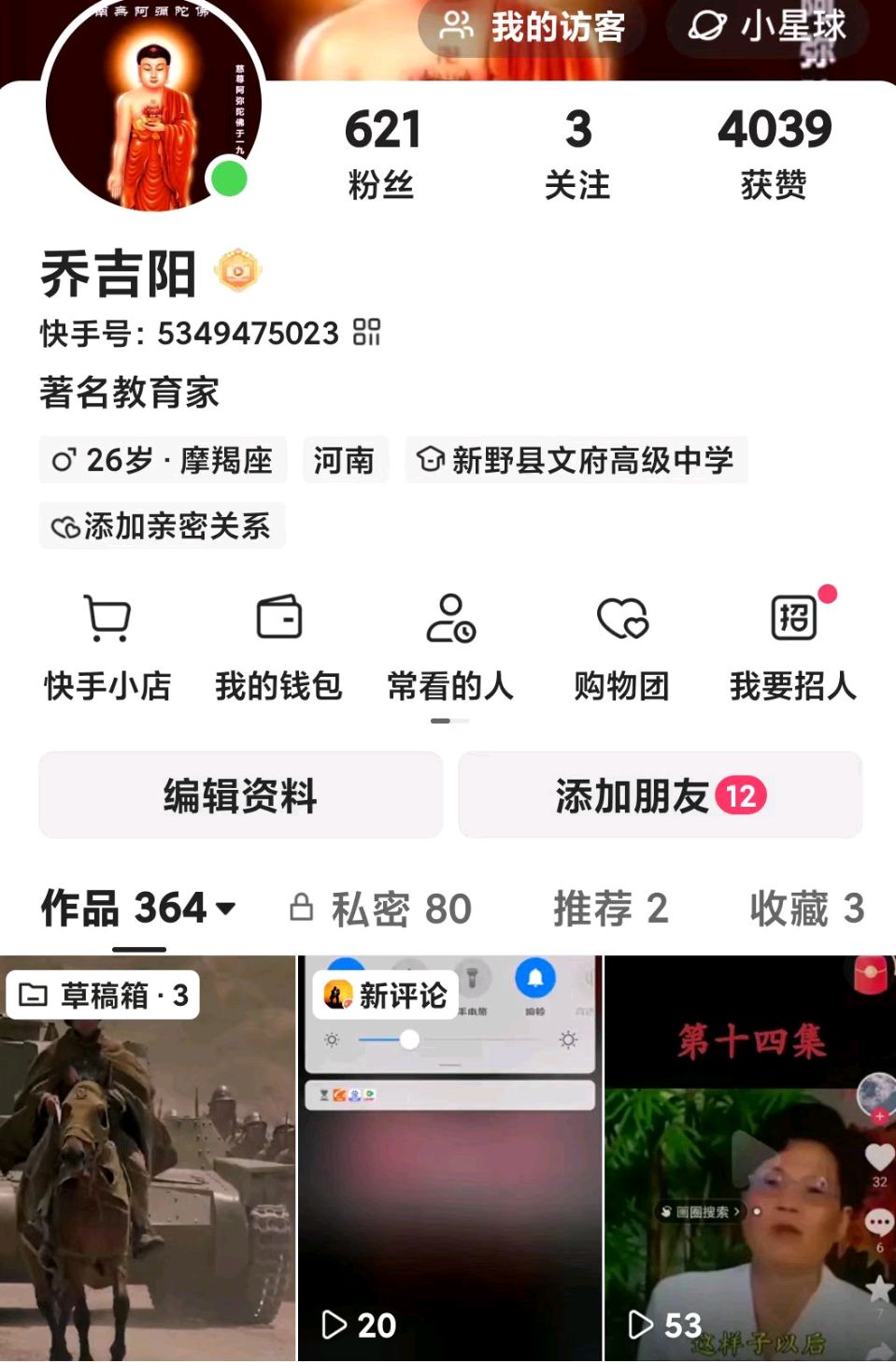Tap the profile avatar picture
The width and height of the screenshot is (896, 1362).
pos(154,105)
